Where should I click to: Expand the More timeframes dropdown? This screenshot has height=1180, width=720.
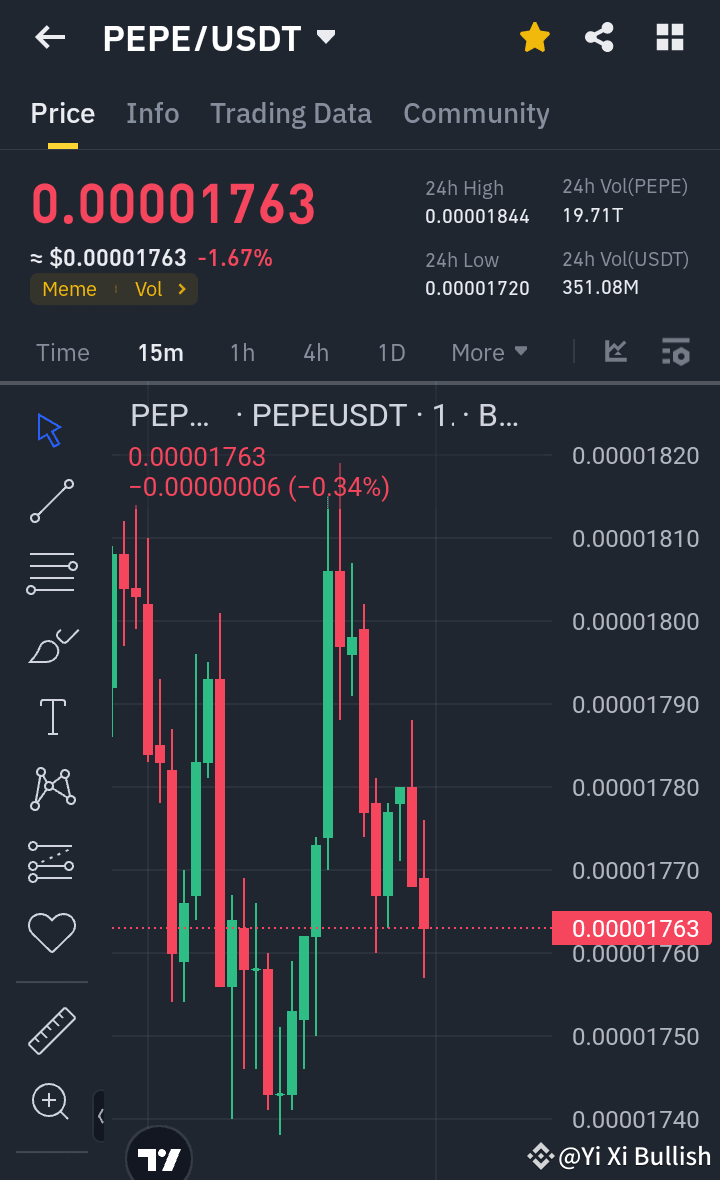click(x=489, y=352)
